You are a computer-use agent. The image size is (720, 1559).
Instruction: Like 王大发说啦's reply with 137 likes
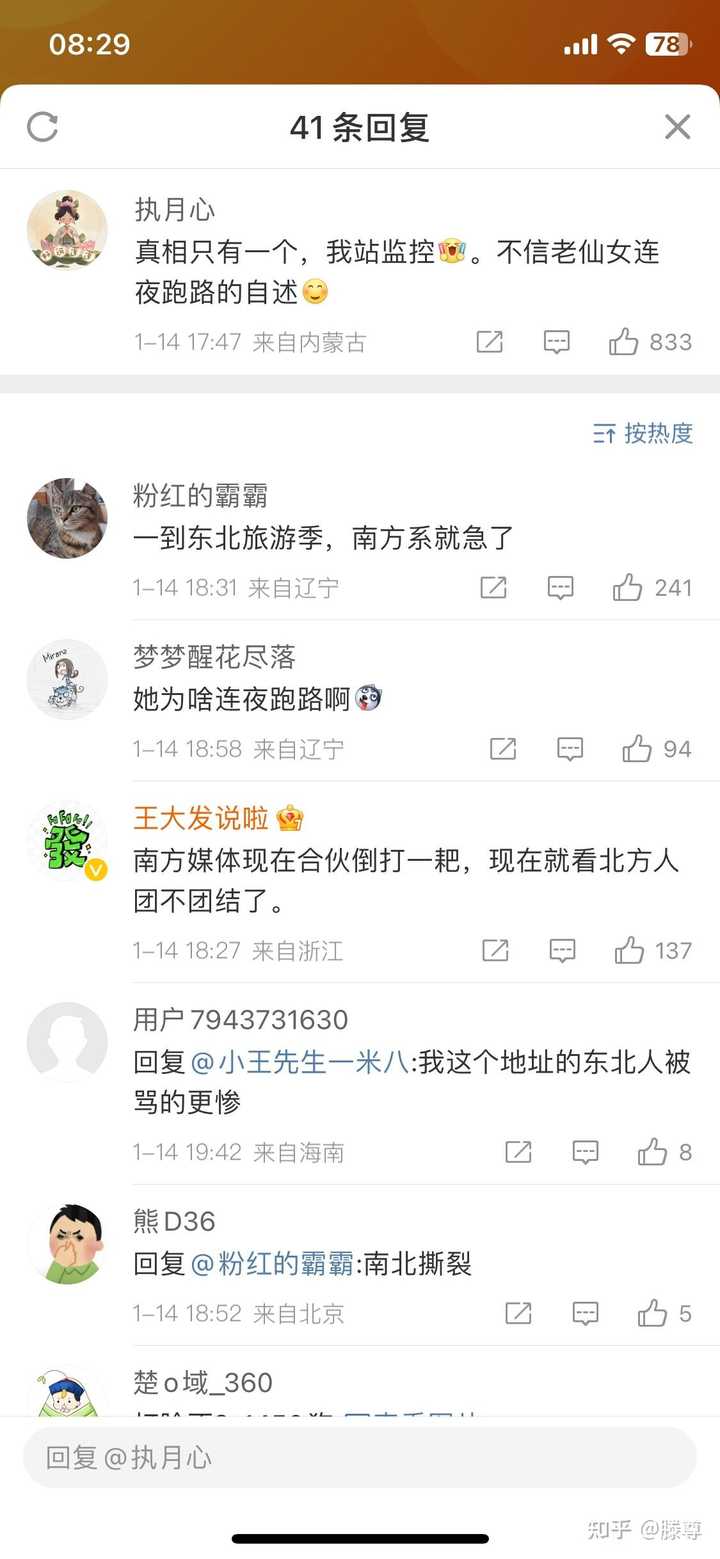pos(630,950)
